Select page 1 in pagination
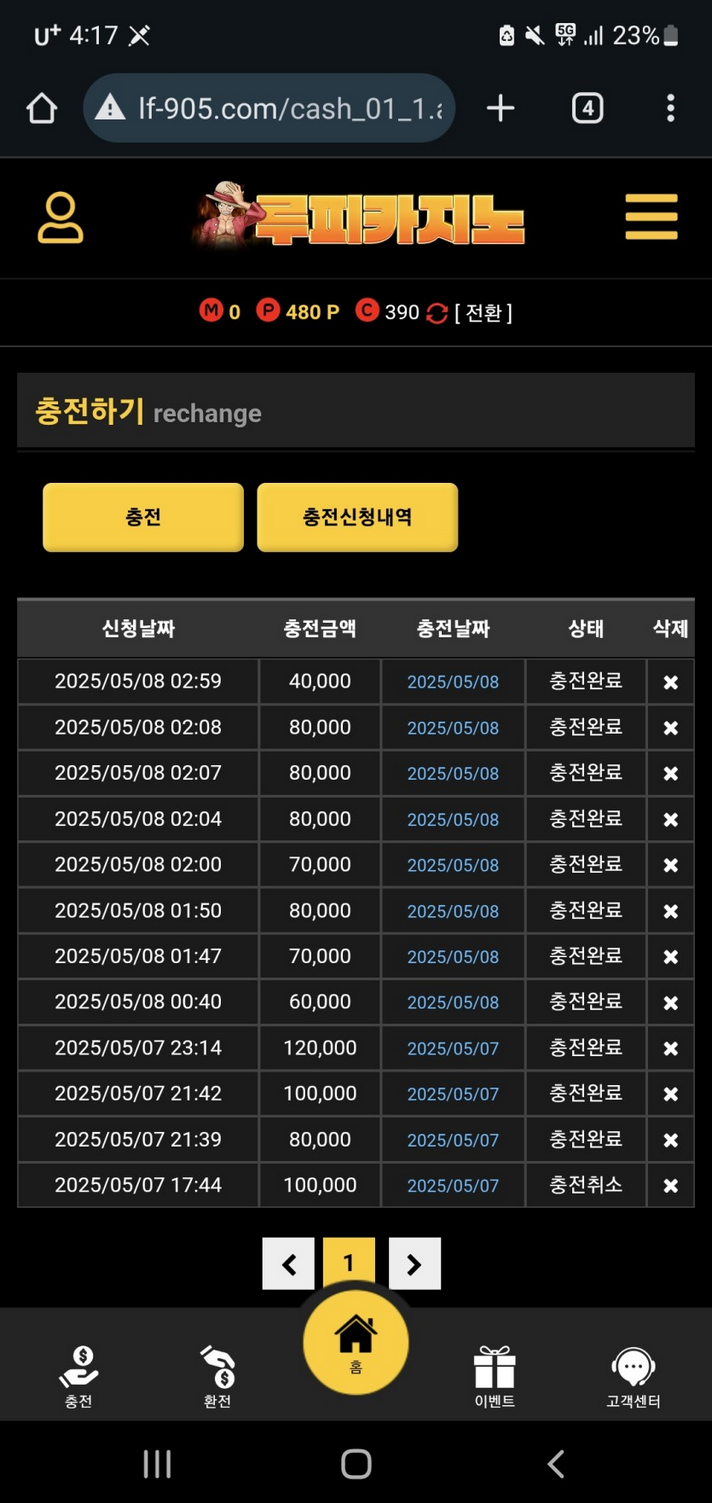This screenshot has width=712, height=1503. pos(349,1263)
